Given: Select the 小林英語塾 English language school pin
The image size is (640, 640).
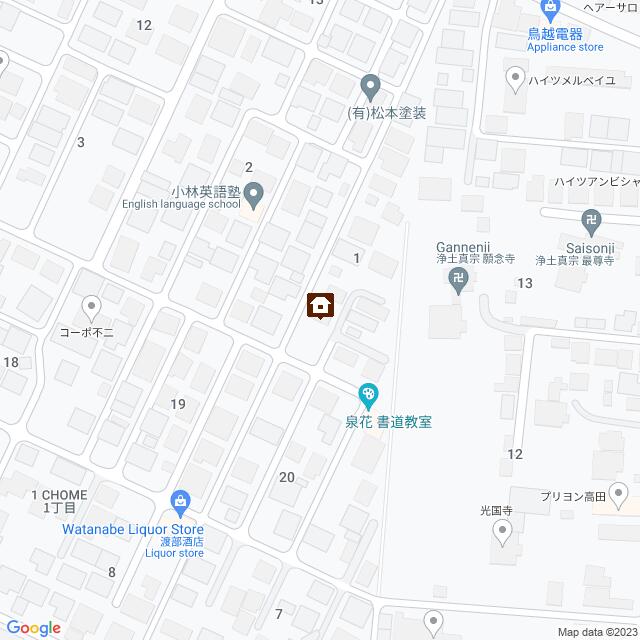Looking at the screenshot, I should click(x=254, y=190).
